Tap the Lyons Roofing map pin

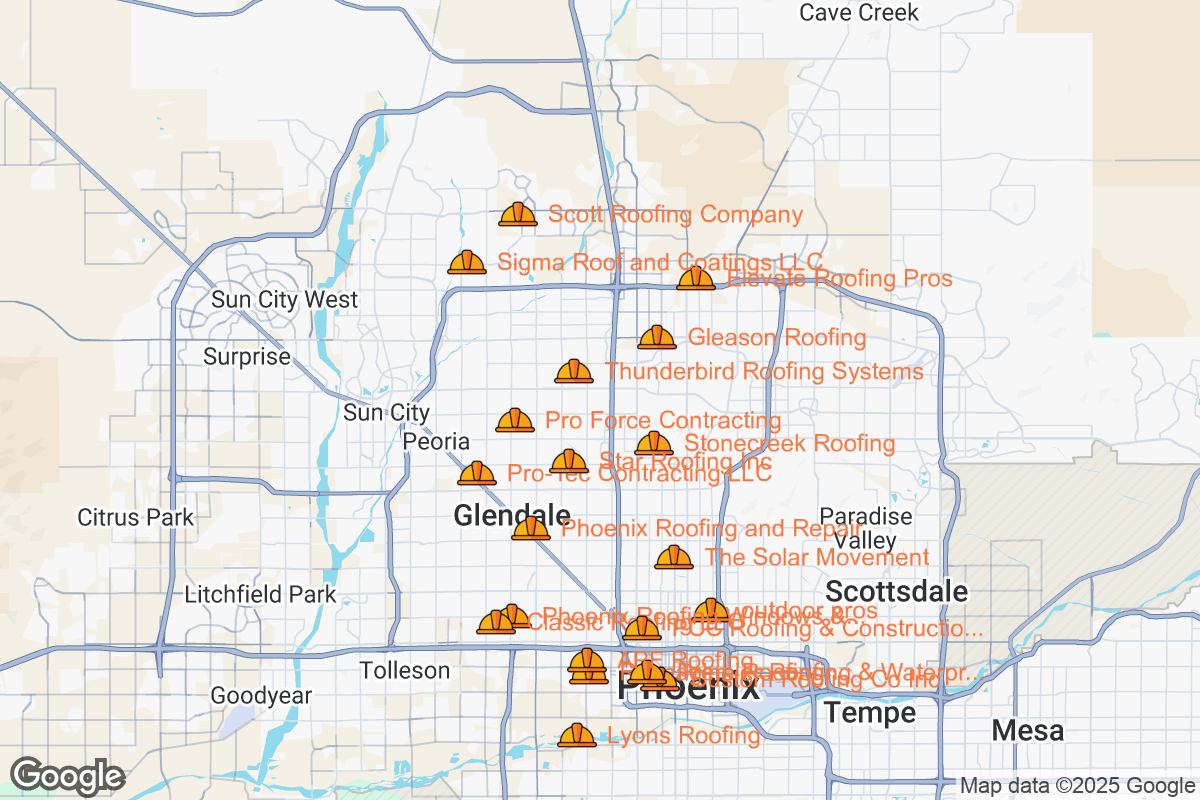576,736
